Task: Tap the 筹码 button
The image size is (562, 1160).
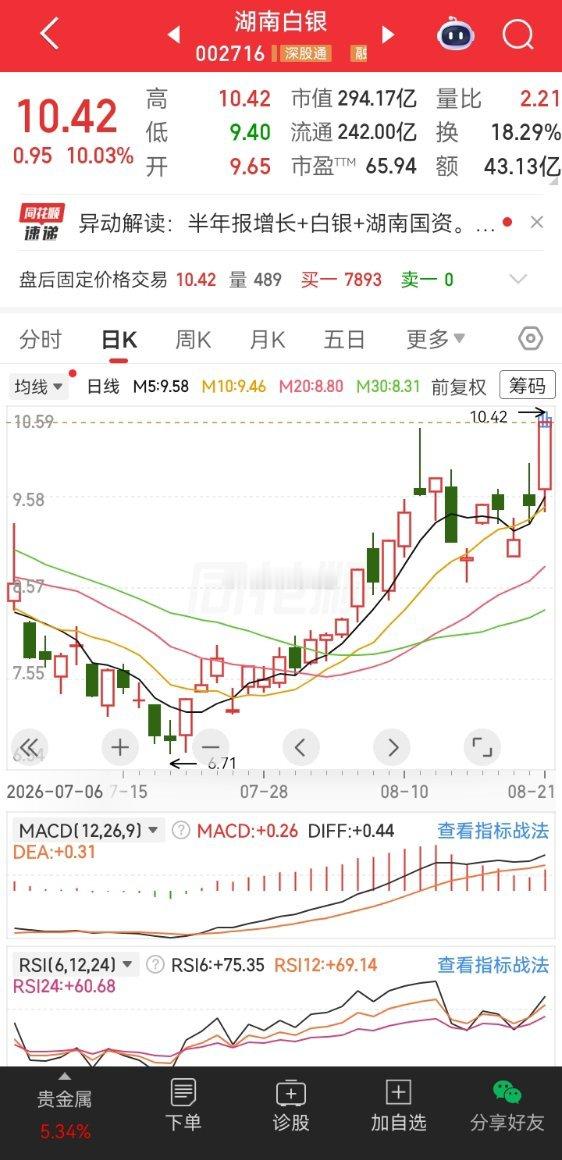Action: 527,385
